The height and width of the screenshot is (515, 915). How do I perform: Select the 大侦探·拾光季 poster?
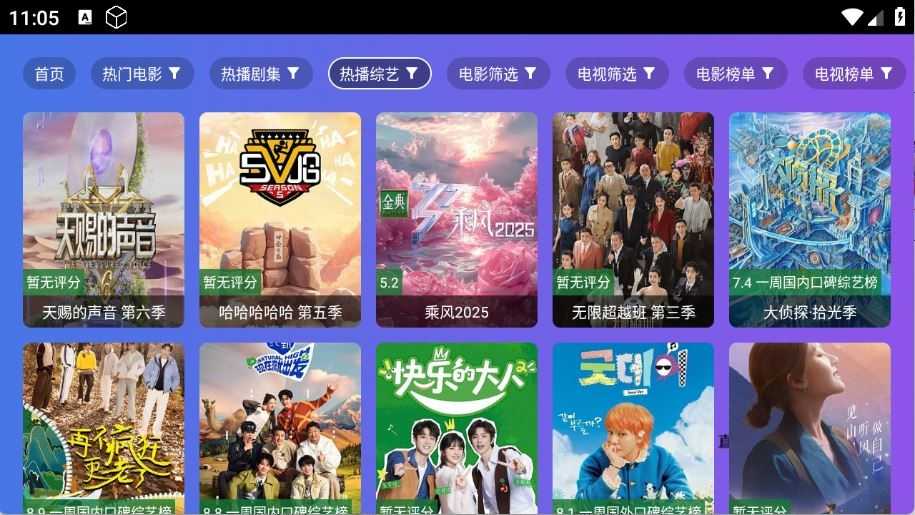pyautogui.click(x=809, y=220)
